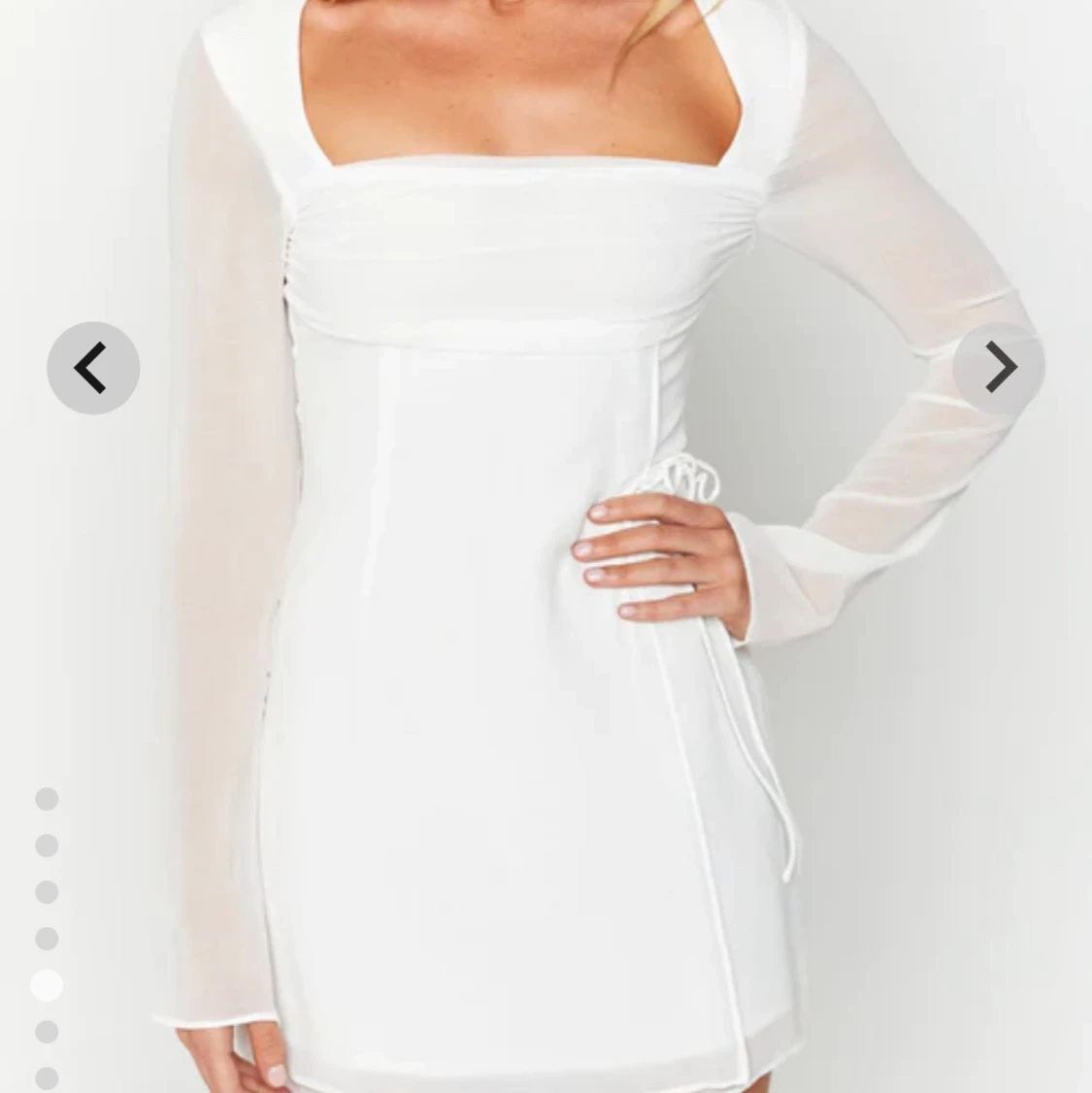Show the next product photo
This screenshot has height=1093, width=1092.
(x=999, y=368)
